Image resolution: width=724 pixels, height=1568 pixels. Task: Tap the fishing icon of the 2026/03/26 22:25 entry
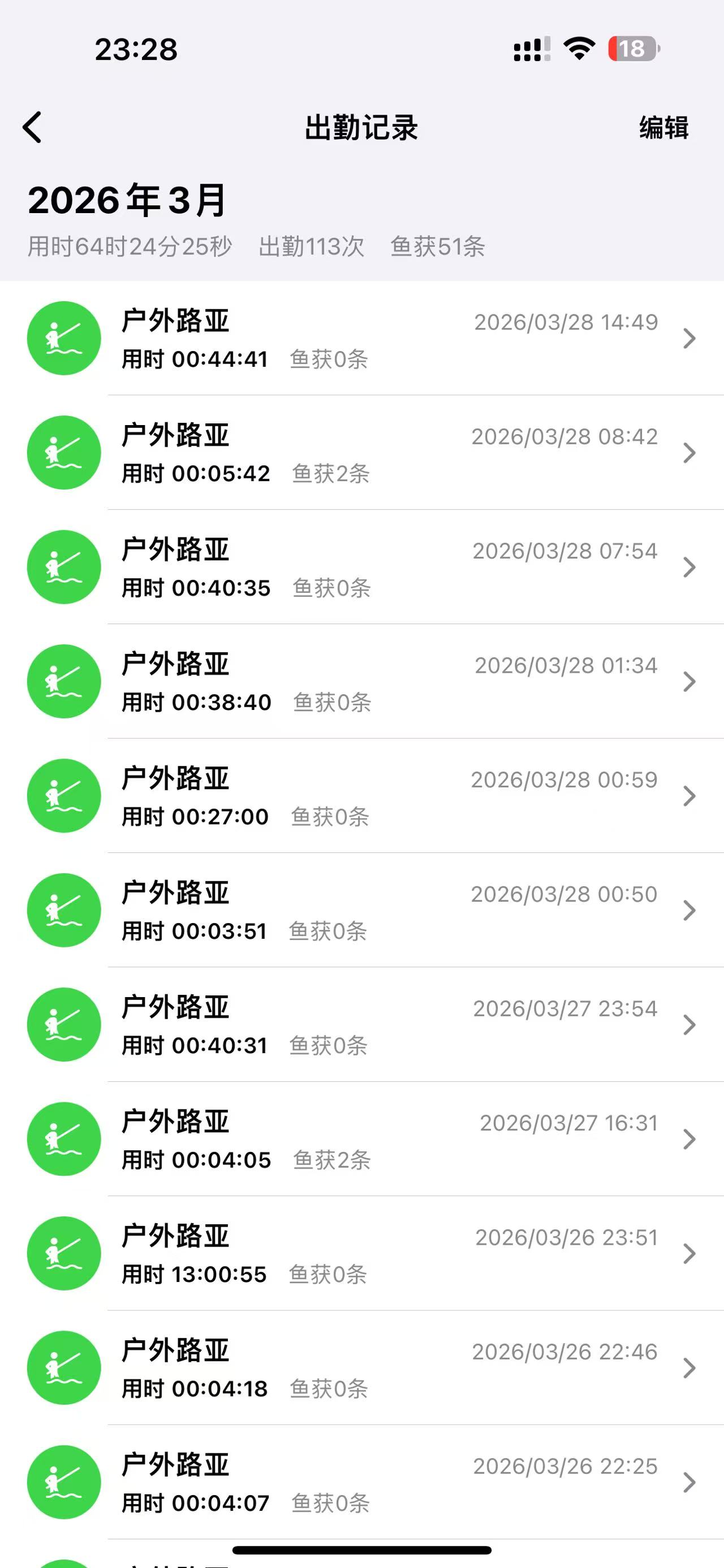(63, 1483)
